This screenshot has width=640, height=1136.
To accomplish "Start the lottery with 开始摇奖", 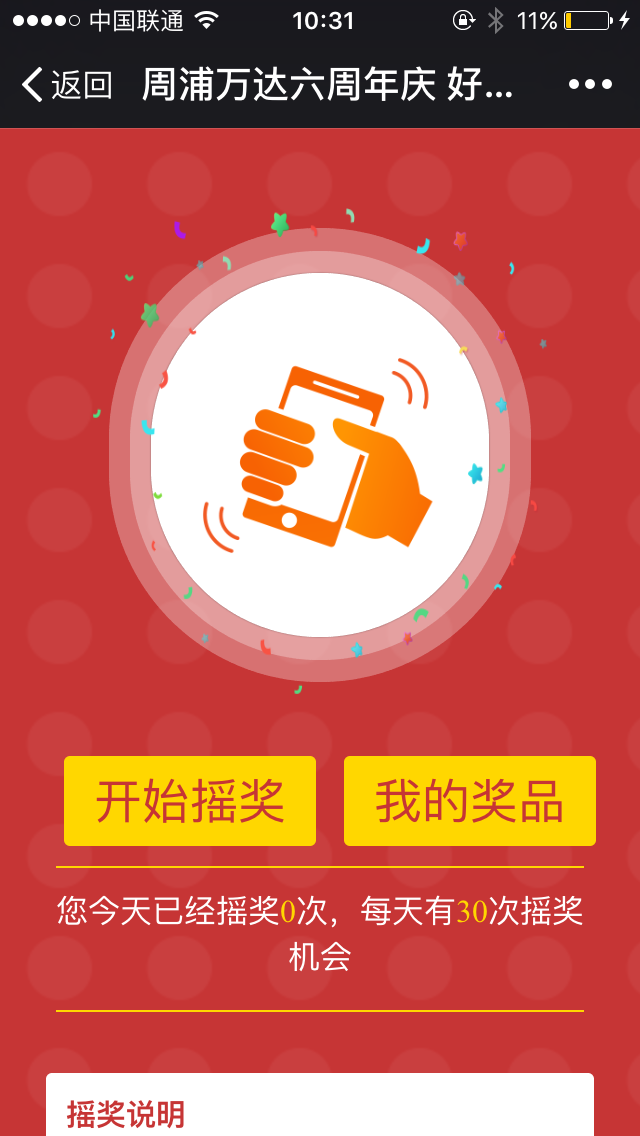I will point(190,801).
